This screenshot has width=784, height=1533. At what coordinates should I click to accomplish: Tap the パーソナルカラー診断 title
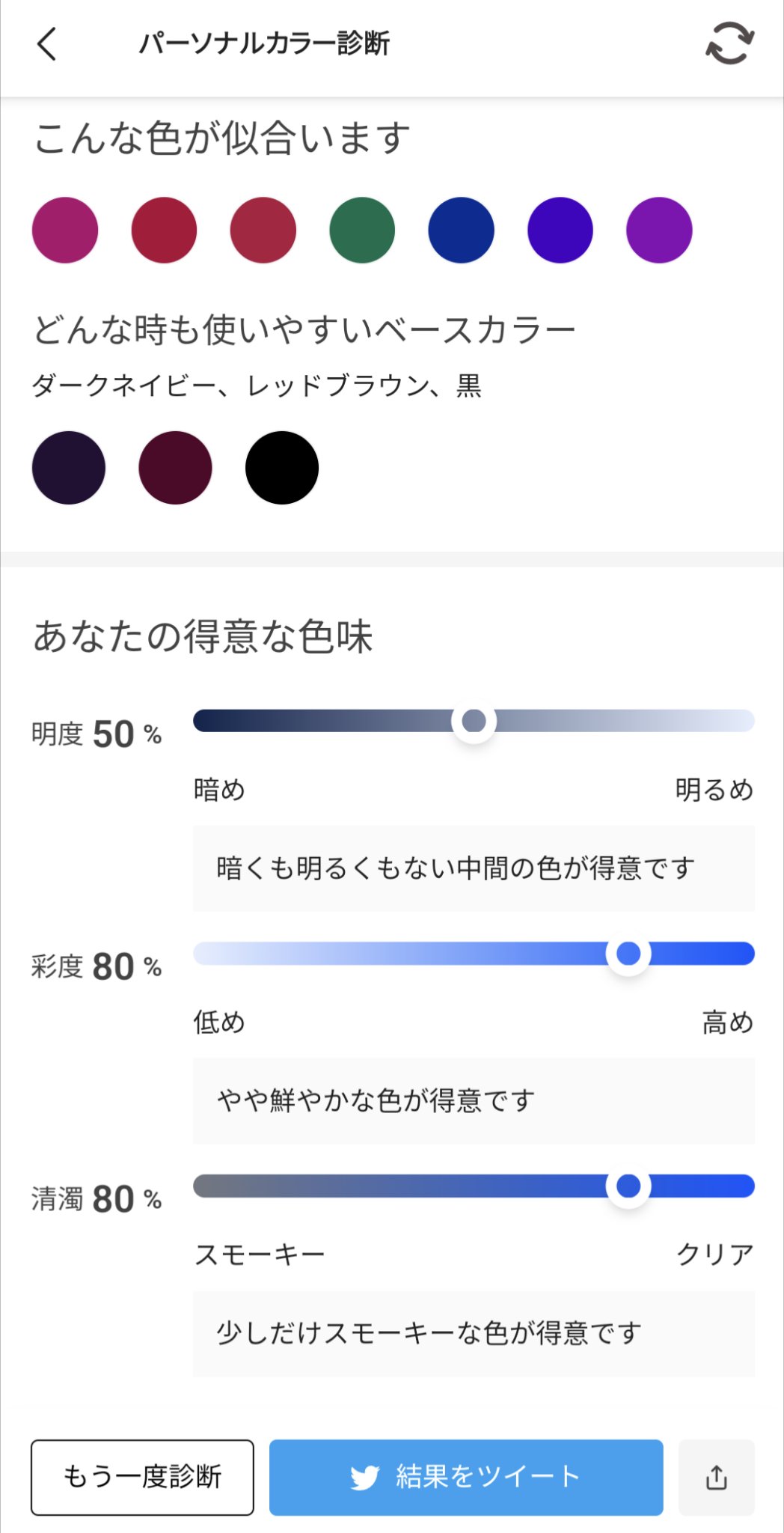[266, 44]
